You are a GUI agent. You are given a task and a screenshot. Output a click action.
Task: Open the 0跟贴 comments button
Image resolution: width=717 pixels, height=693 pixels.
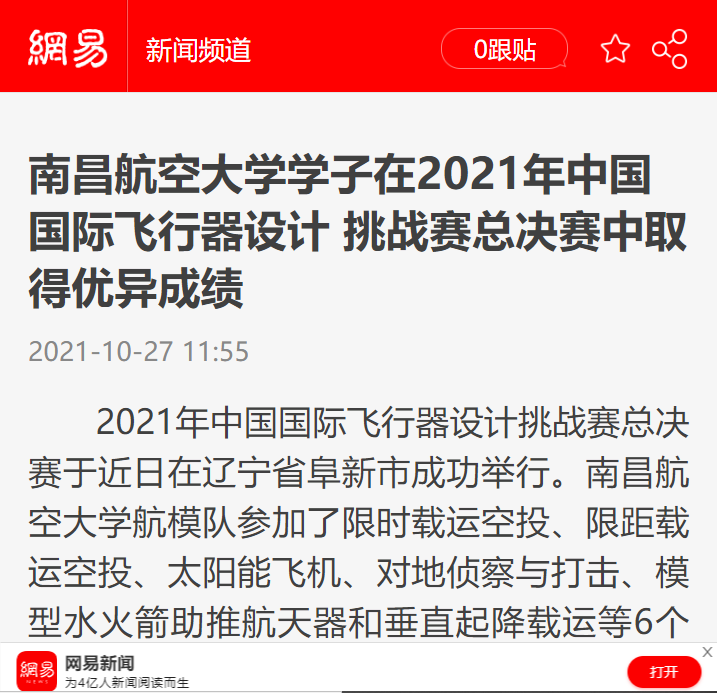click(504, 49)
